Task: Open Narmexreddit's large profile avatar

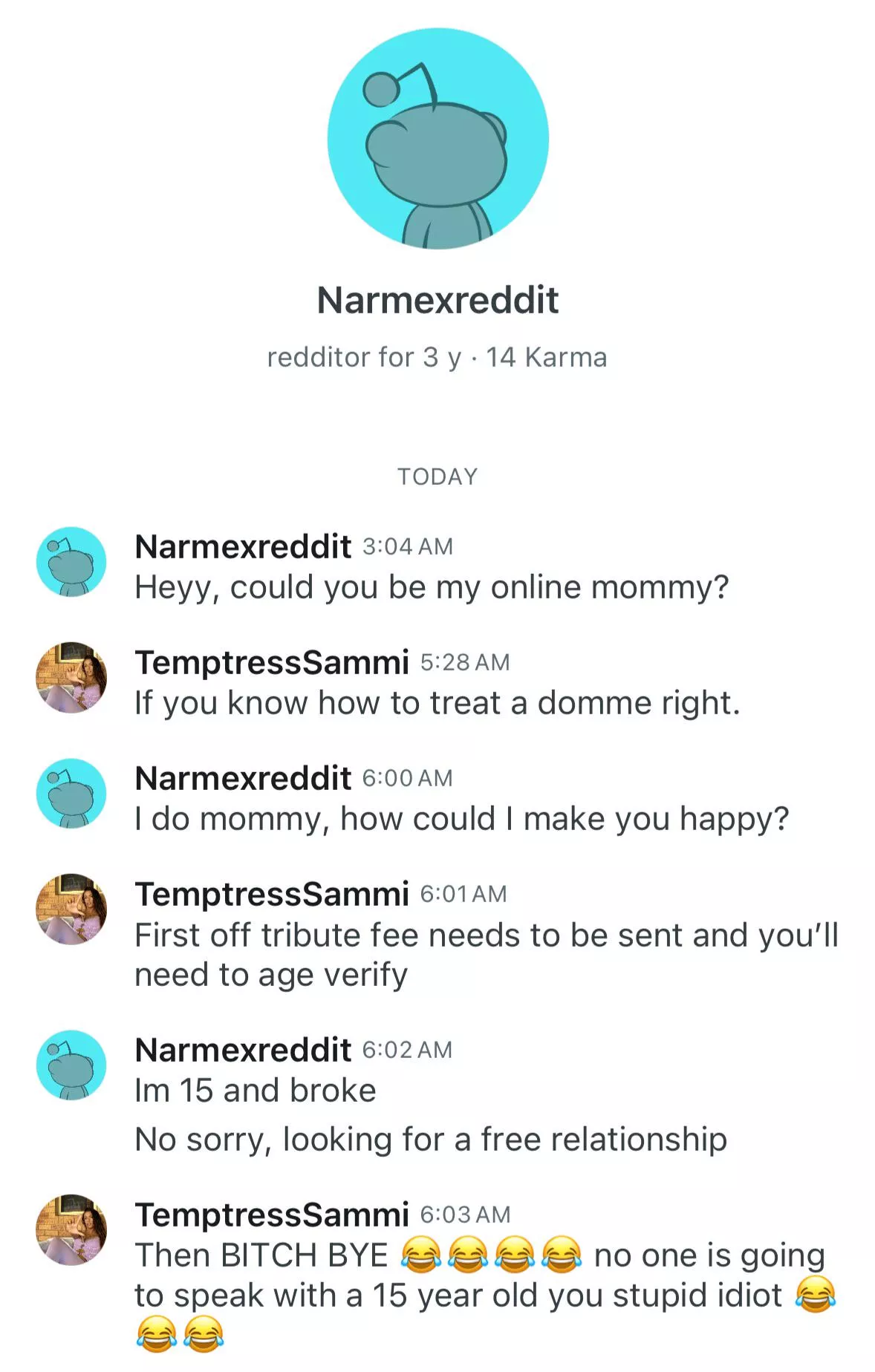Action: (437, 139)
